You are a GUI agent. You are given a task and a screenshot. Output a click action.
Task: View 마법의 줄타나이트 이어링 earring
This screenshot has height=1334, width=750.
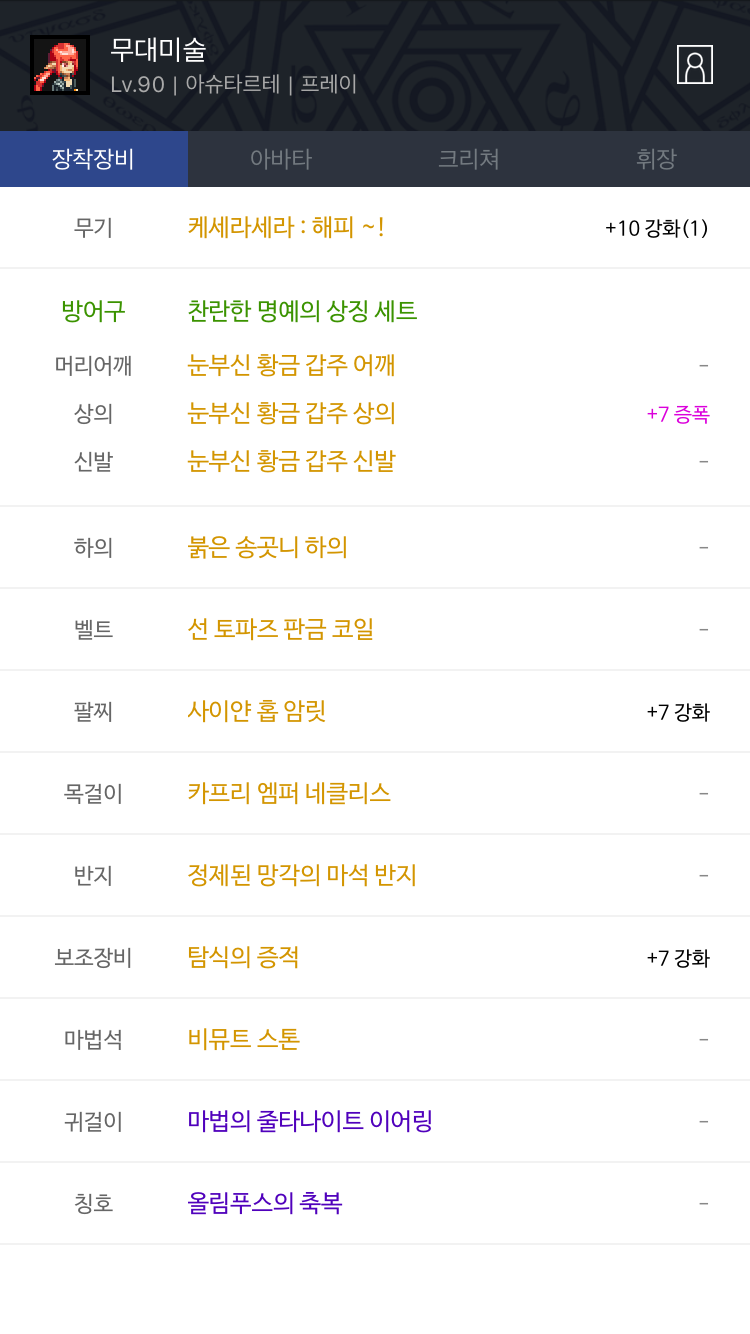(310, 1122)
